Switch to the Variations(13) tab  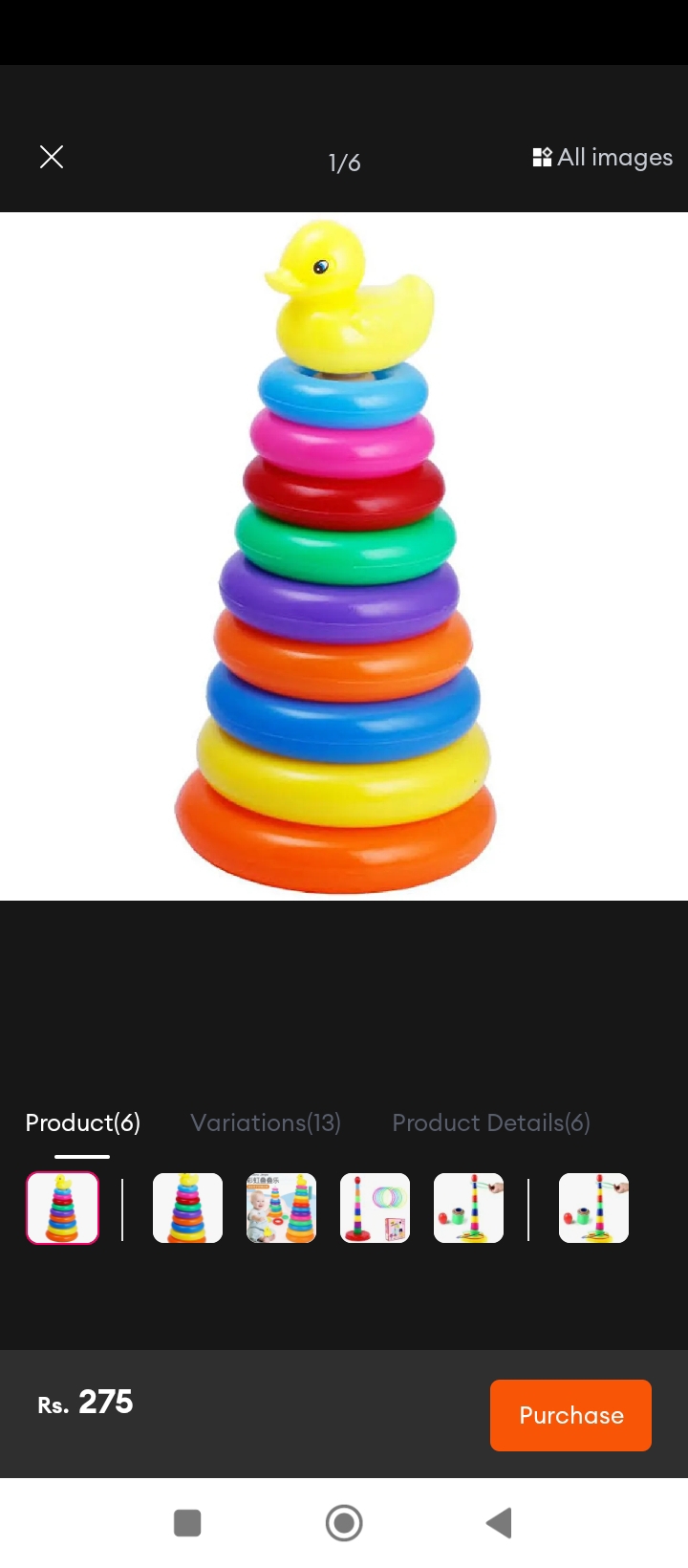[x=266, y=1122]
